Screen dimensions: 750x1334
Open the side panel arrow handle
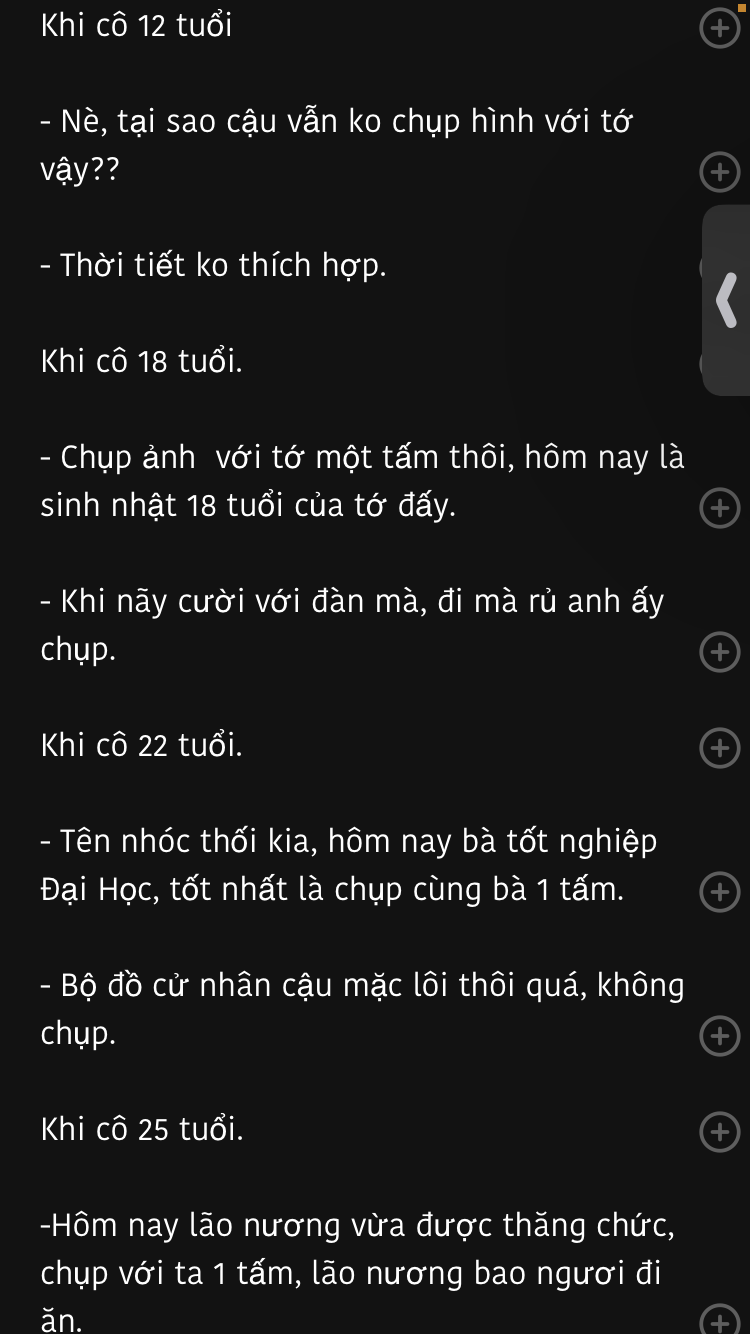click(728, 300)
